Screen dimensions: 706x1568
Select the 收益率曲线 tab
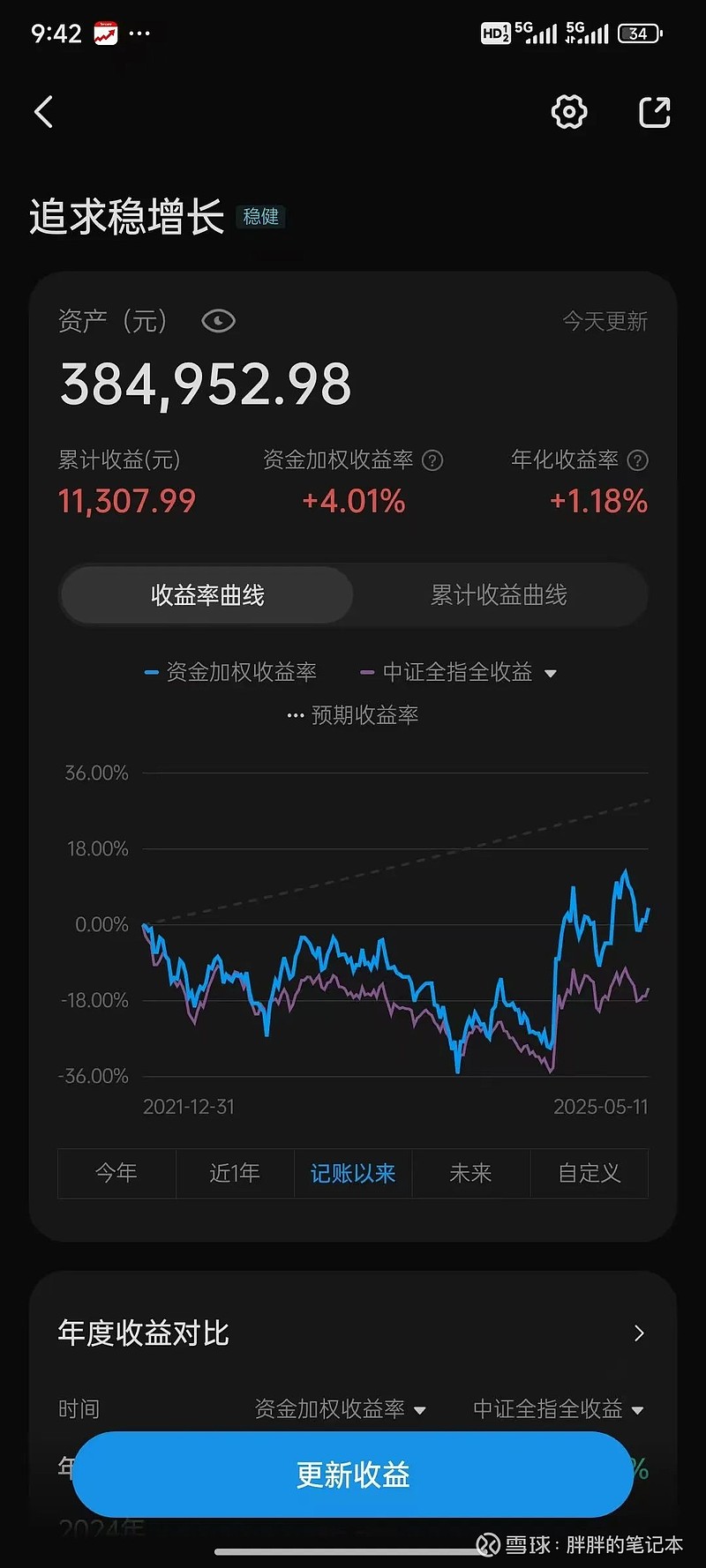(206, 595)
